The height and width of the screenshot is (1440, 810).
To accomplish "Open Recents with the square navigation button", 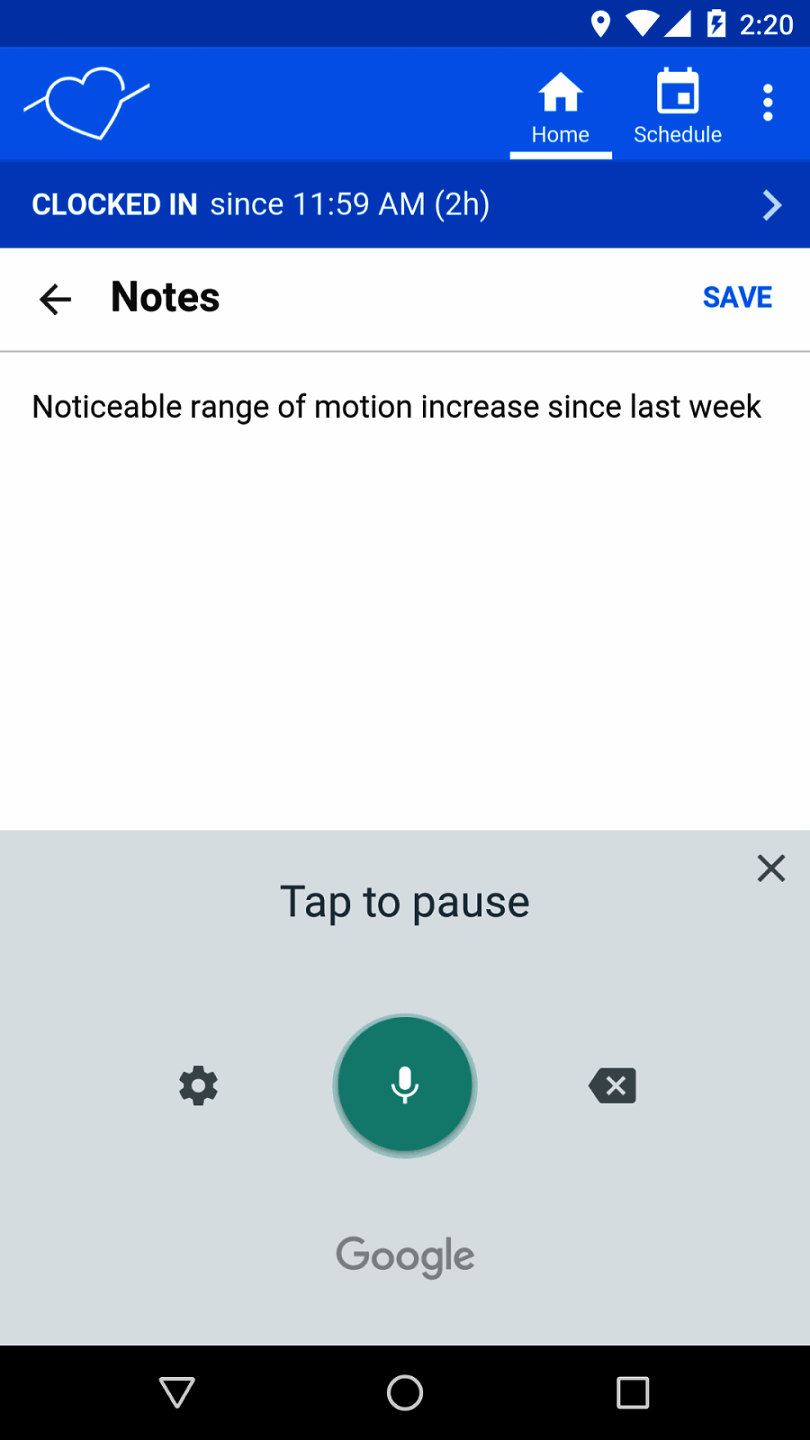I will (632, 1393).
